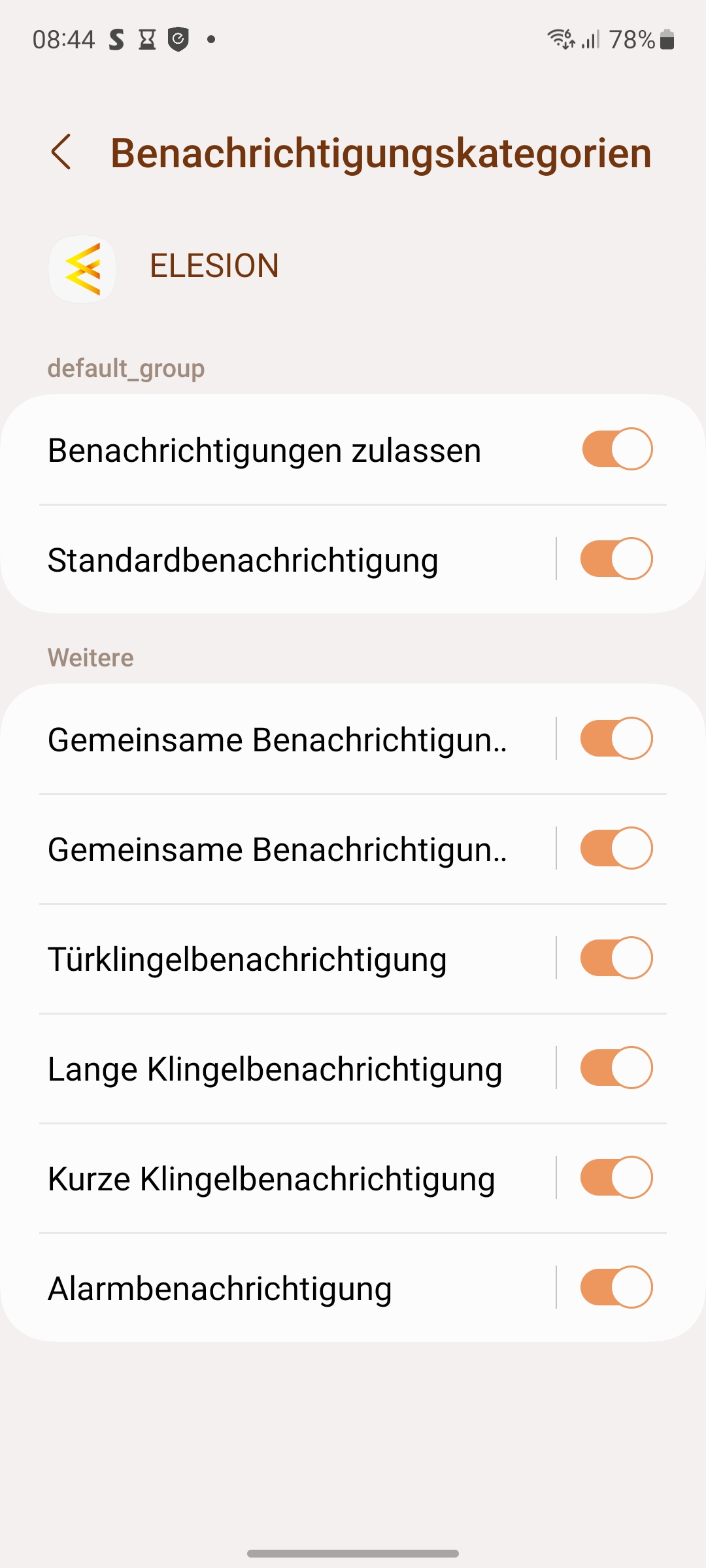Switch off the Türklingelbenachrichtigung toggle
706x1568 pixels.
[x=616, y=958]
